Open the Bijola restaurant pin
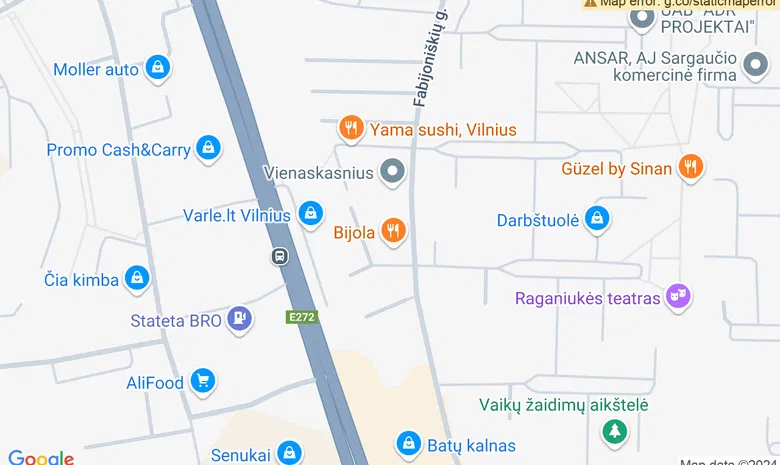 pyautogui.click(x=393, y=232)
